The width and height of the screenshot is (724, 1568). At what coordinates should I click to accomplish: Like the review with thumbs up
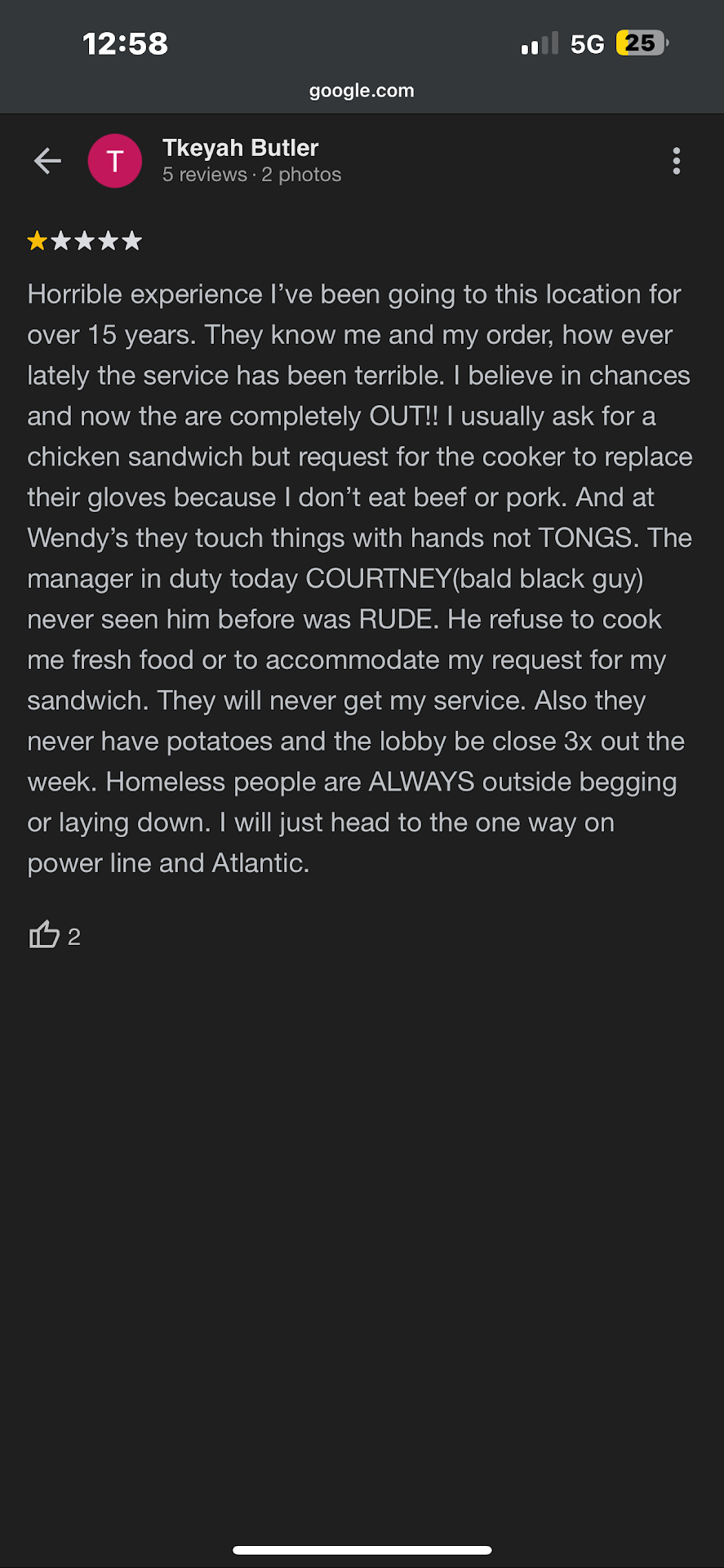[45, 935]
